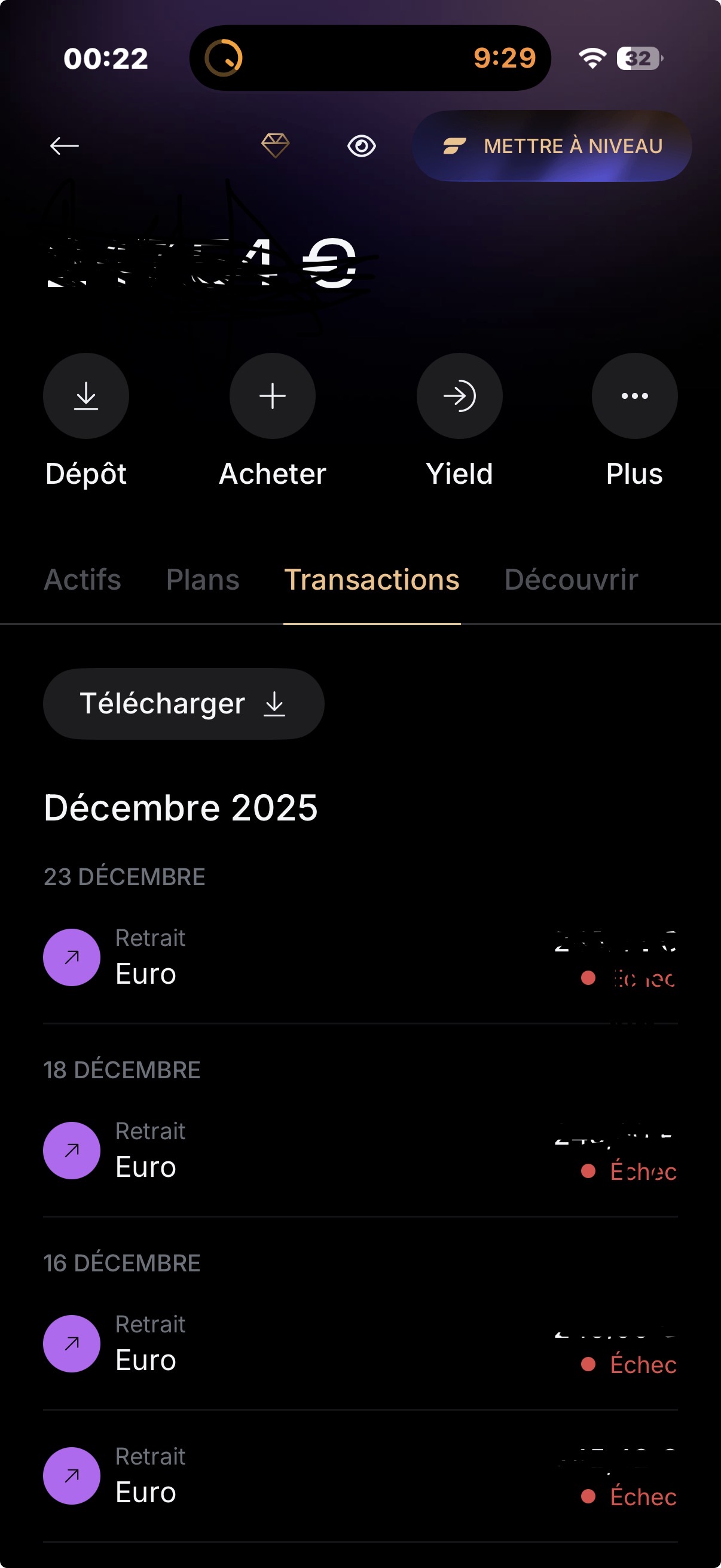Open the 18 décembre Euro withdrawal
The width and height of the screenshot is (721, 1568).
tap(360, 1150)
